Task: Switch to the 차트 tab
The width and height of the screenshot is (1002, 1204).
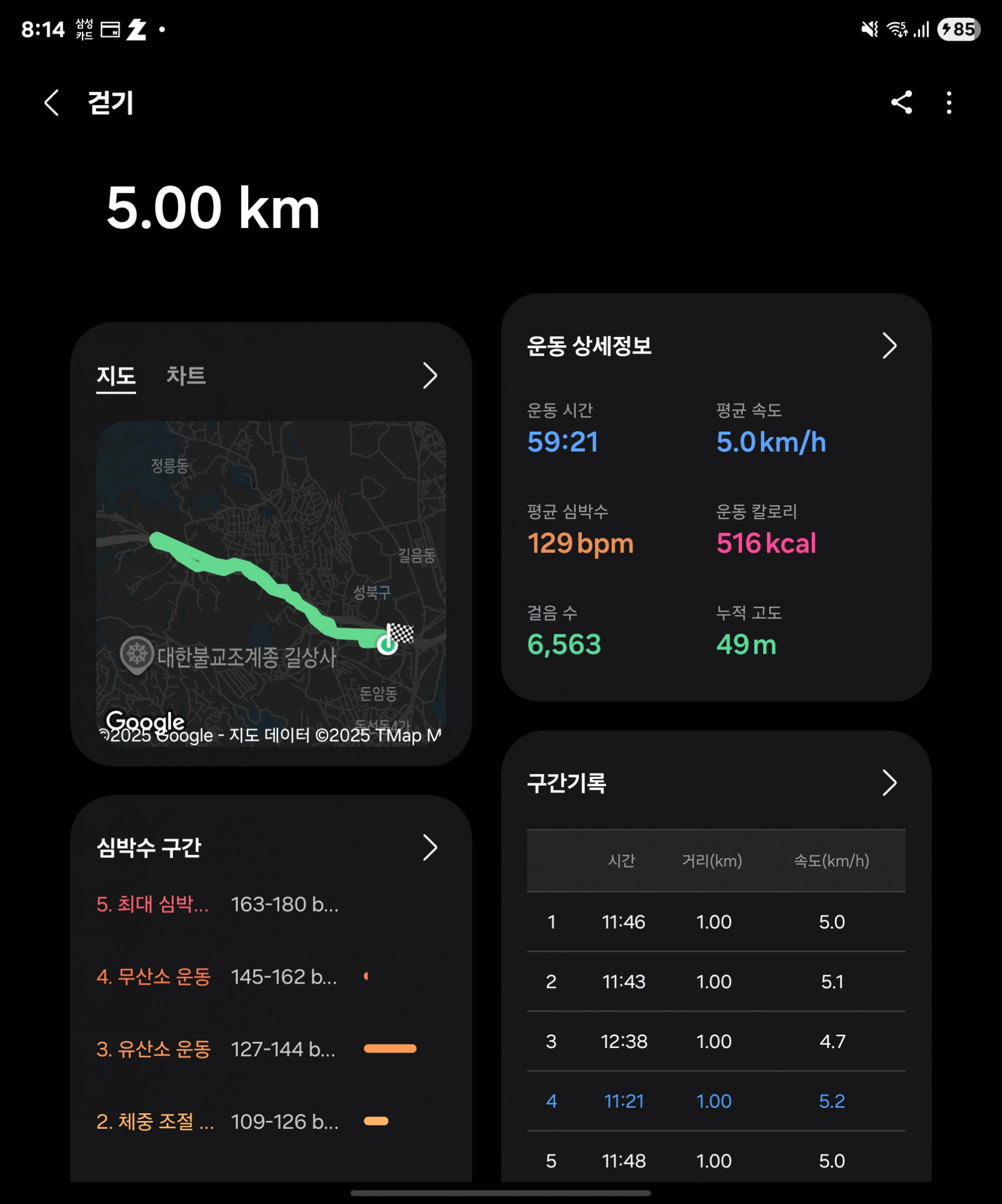Action: 186,376
